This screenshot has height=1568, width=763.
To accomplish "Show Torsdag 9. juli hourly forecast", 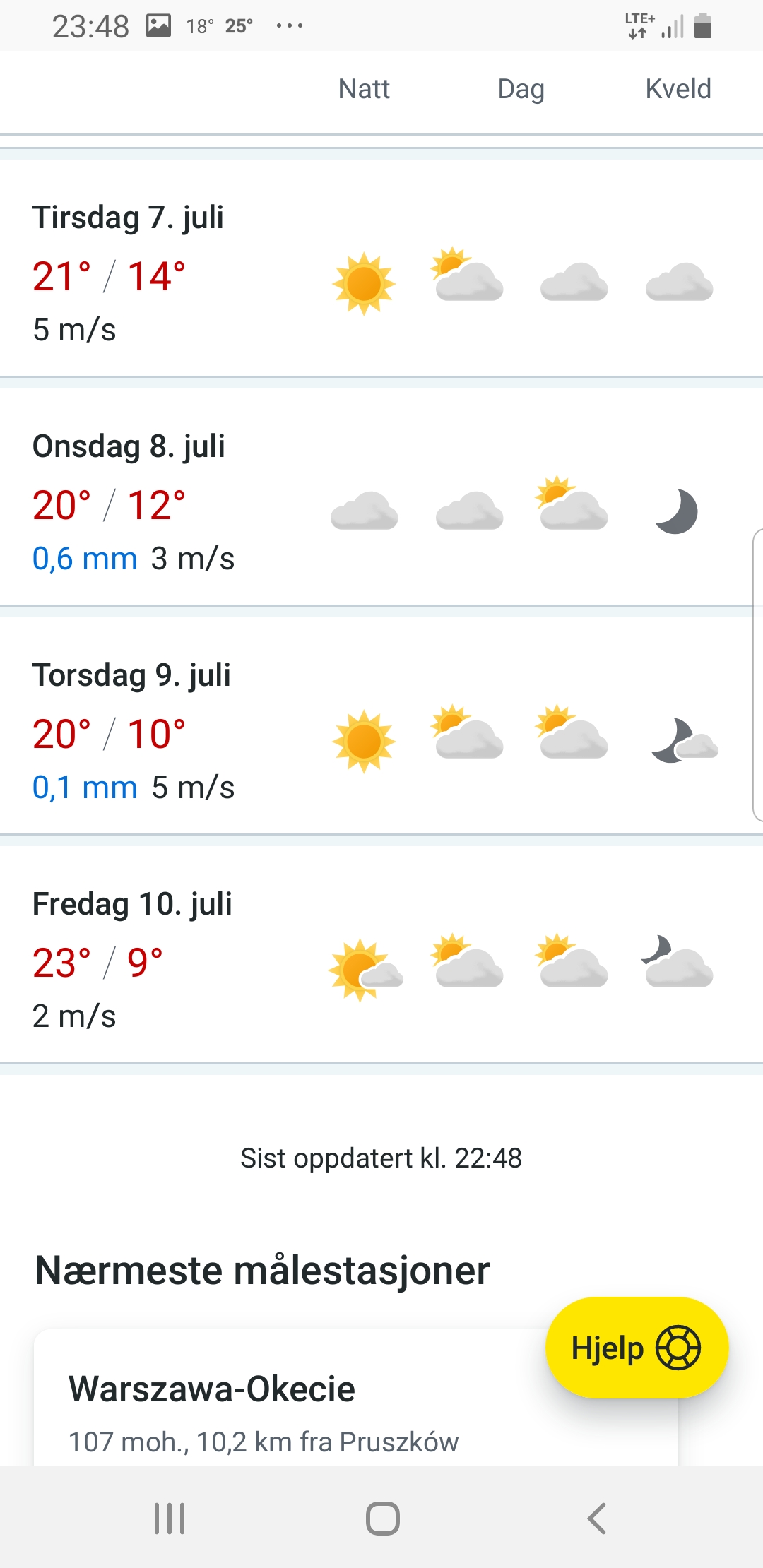I will [381, 730].
